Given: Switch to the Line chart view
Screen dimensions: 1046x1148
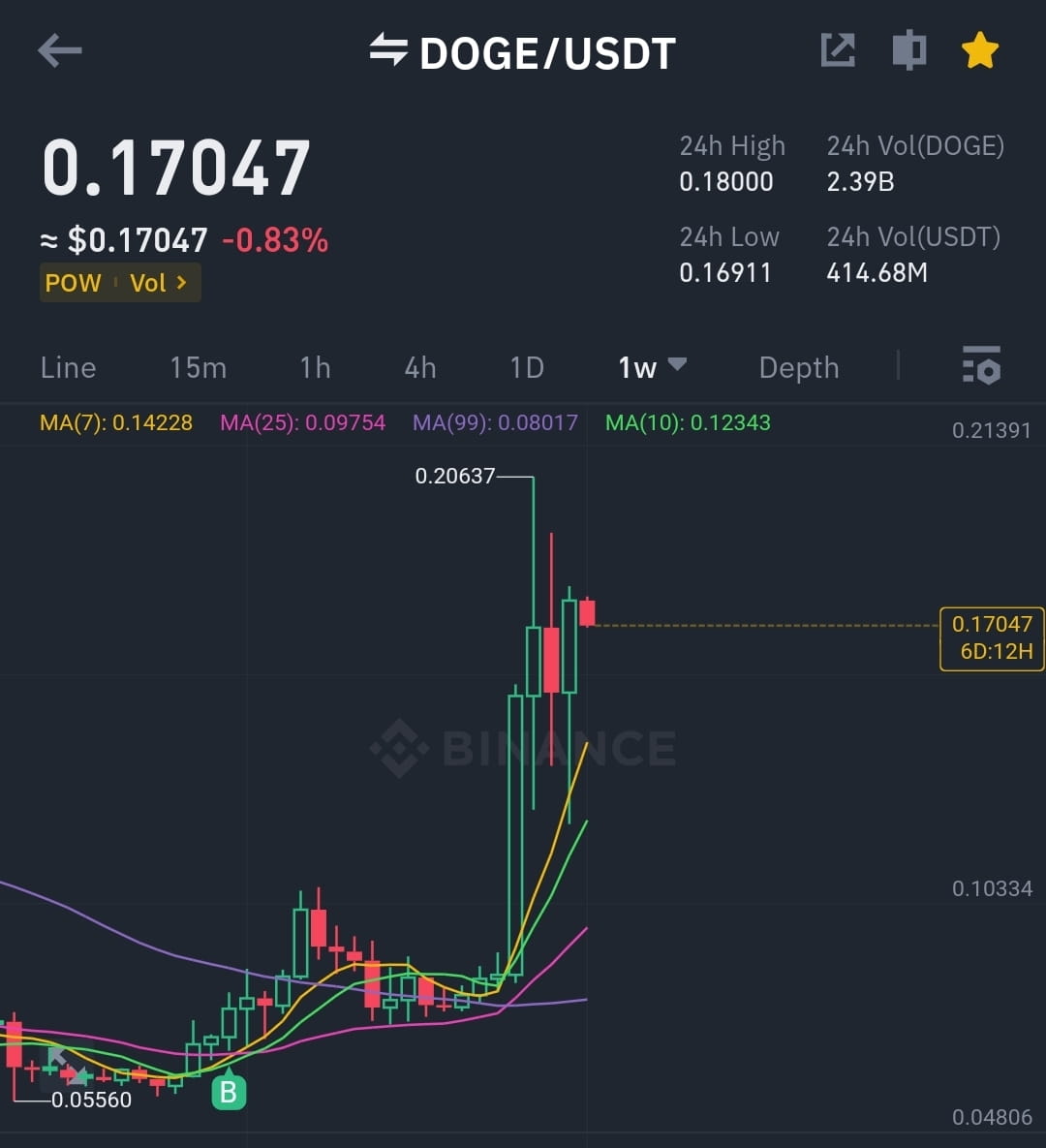Looking at the screenshot, I should pos(68,367).
